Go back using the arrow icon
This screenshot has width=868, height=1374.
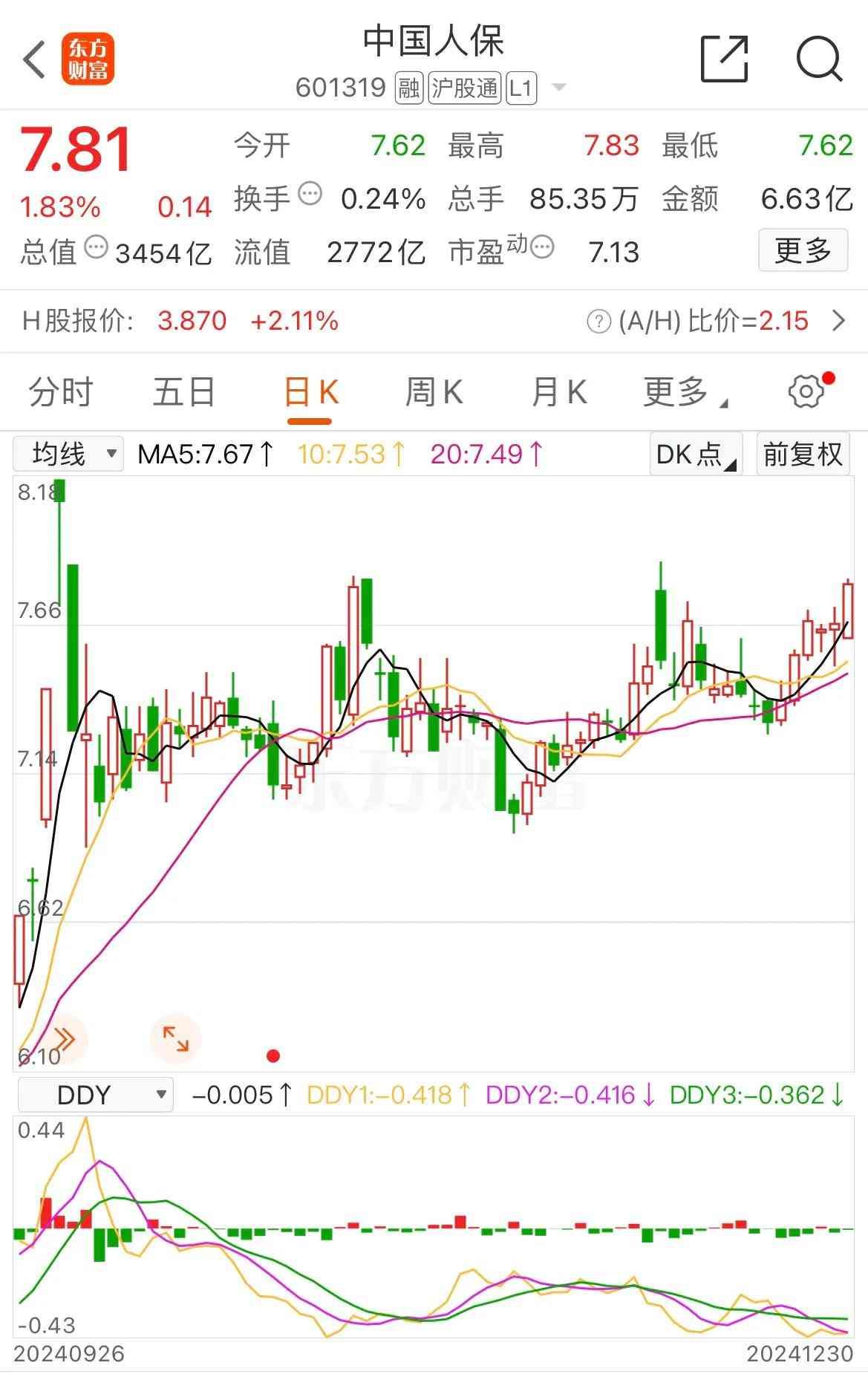point(34,59)
